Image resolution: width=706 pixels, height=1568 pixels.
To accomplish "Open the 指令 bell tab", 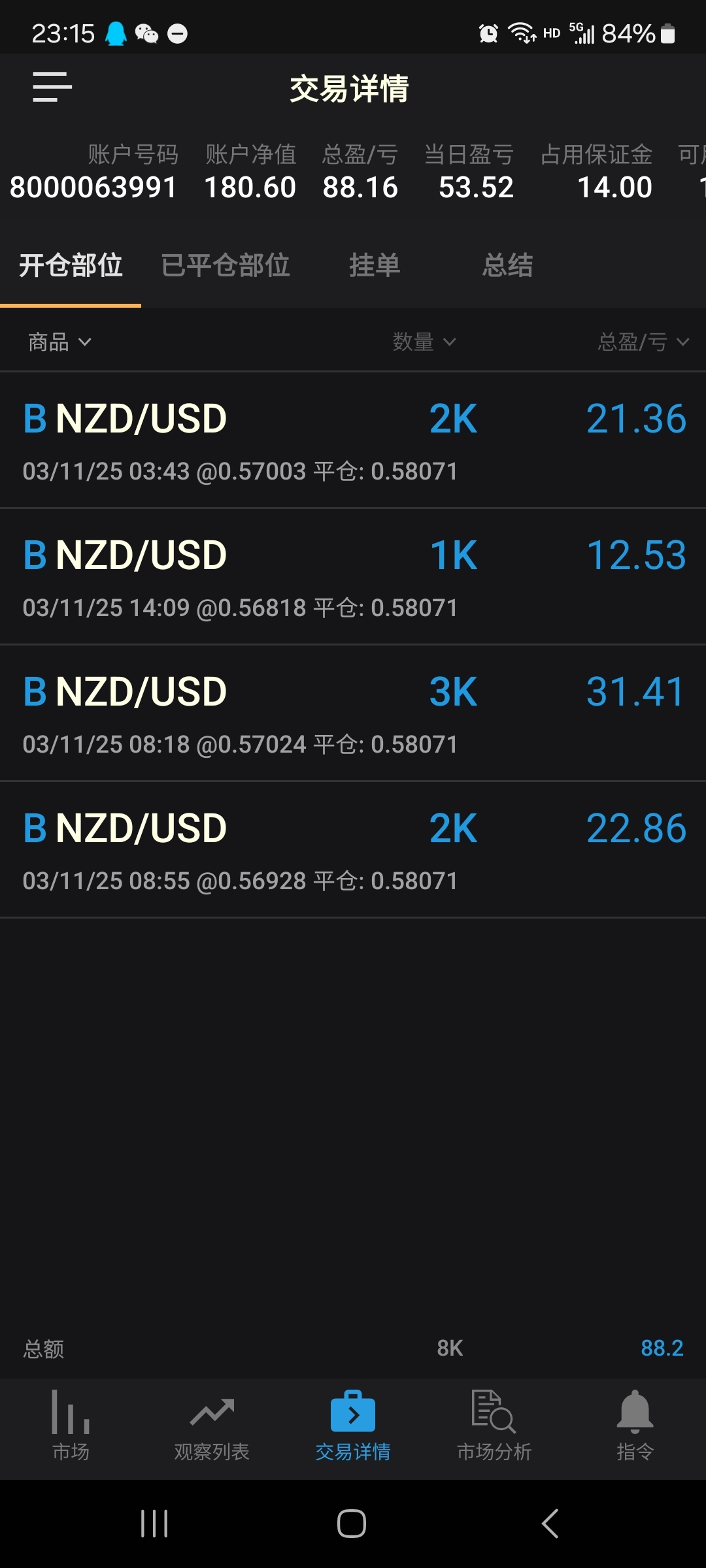I will point(635,1426).
